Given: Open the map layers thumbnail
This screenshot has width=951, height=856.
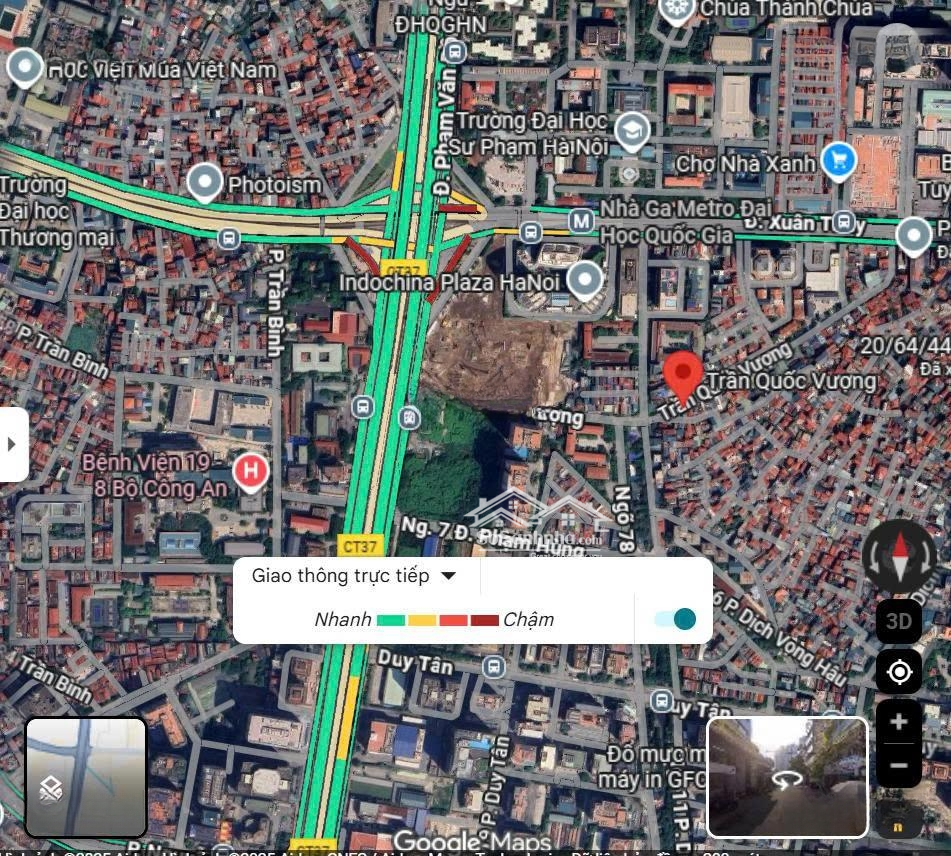Looking at the screenshot, I should click(x=86, y=776).
